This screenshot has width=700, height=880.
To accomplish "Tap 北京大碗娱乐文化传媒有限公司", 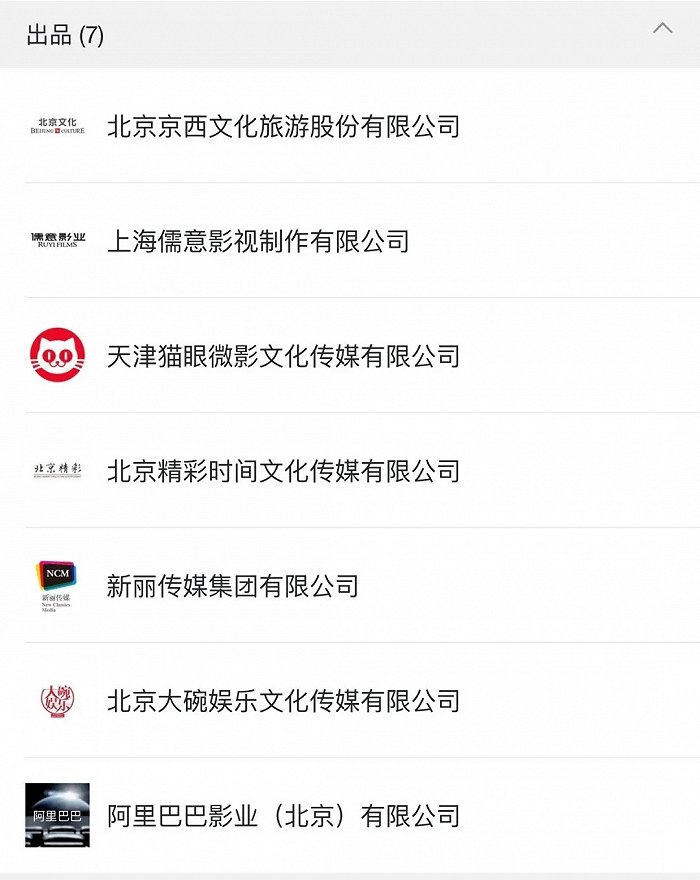I will pyautogui.click(x=283, y=701).
